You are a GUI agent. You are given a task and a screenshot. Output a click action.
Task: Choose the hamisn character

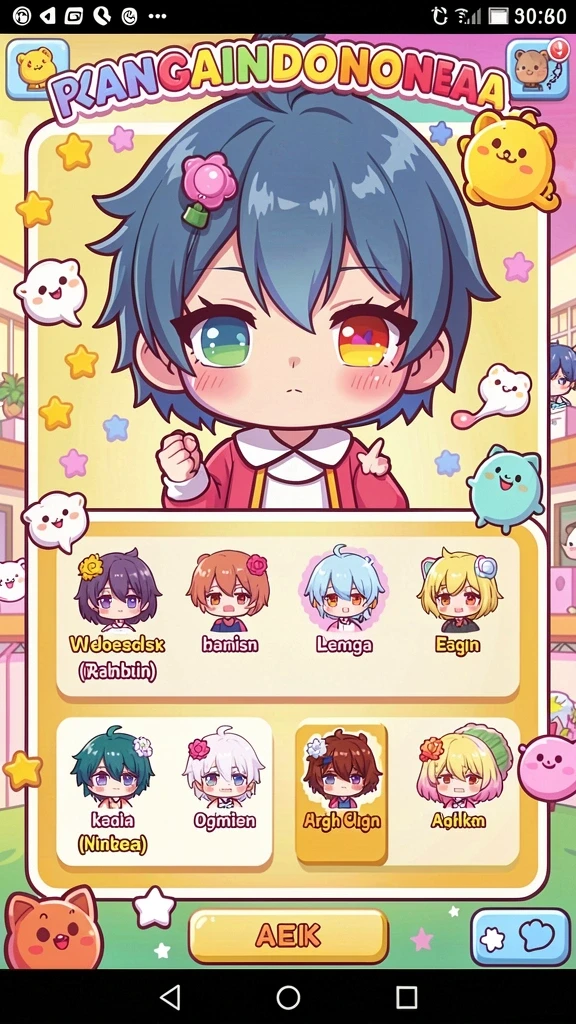(x=229, y=602)
